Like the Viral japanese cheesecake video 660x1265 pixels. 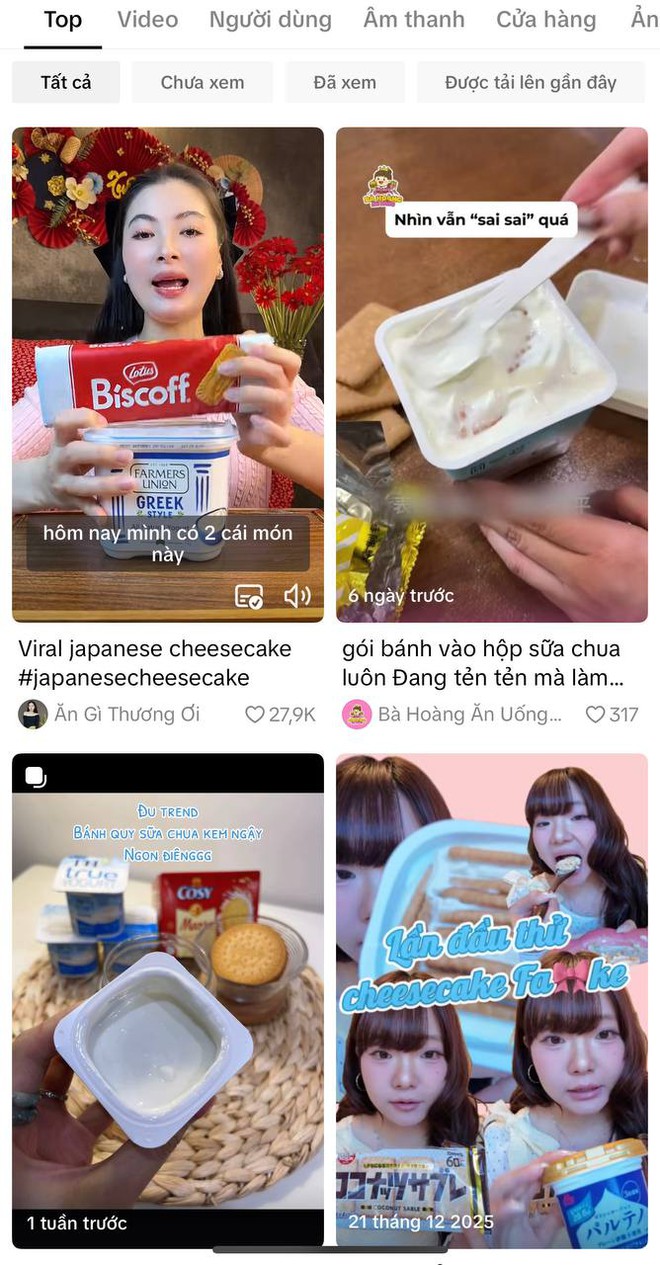click(x=256, y=714)
